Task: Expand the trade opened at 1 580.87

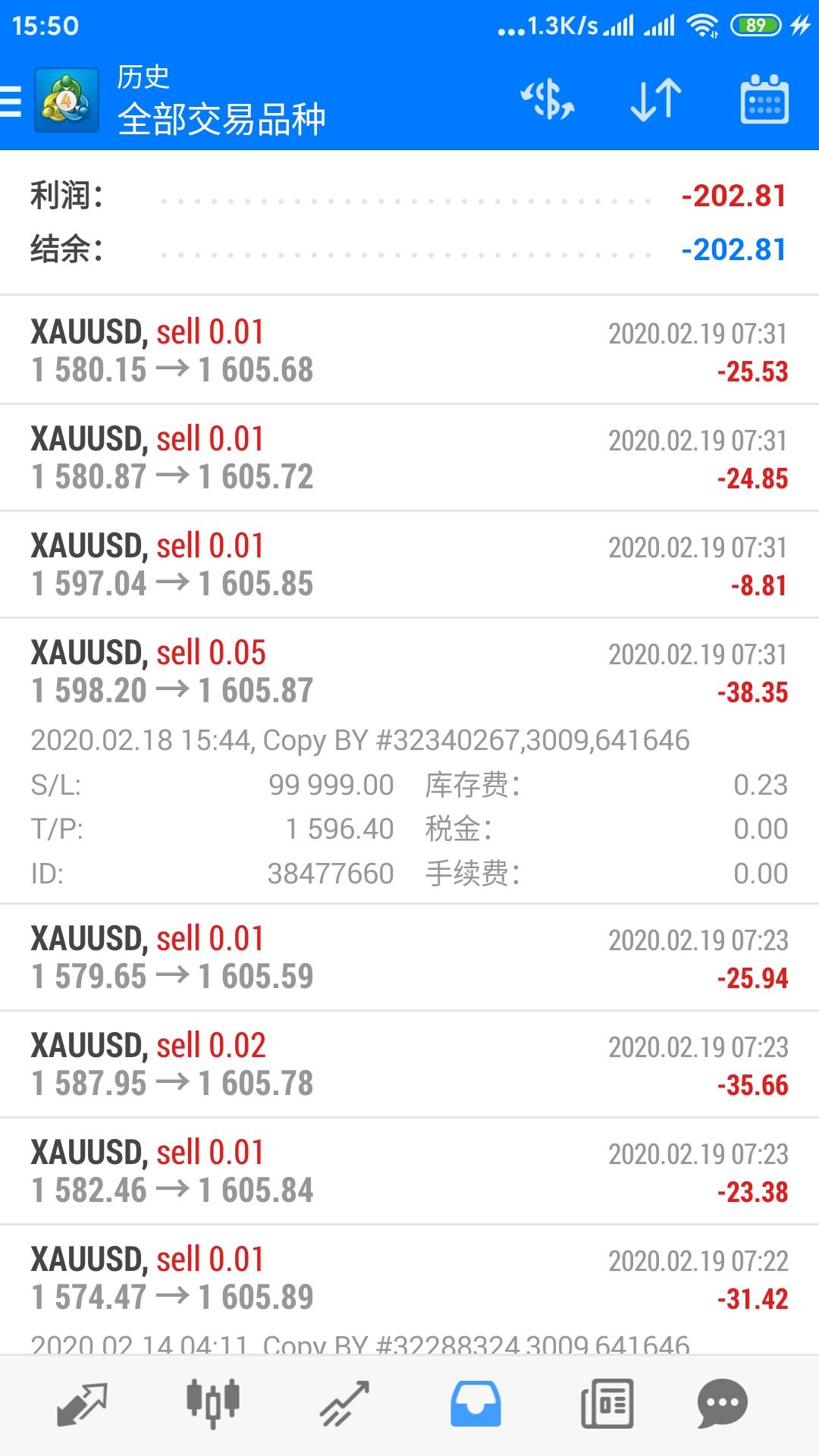Action: 409,458
